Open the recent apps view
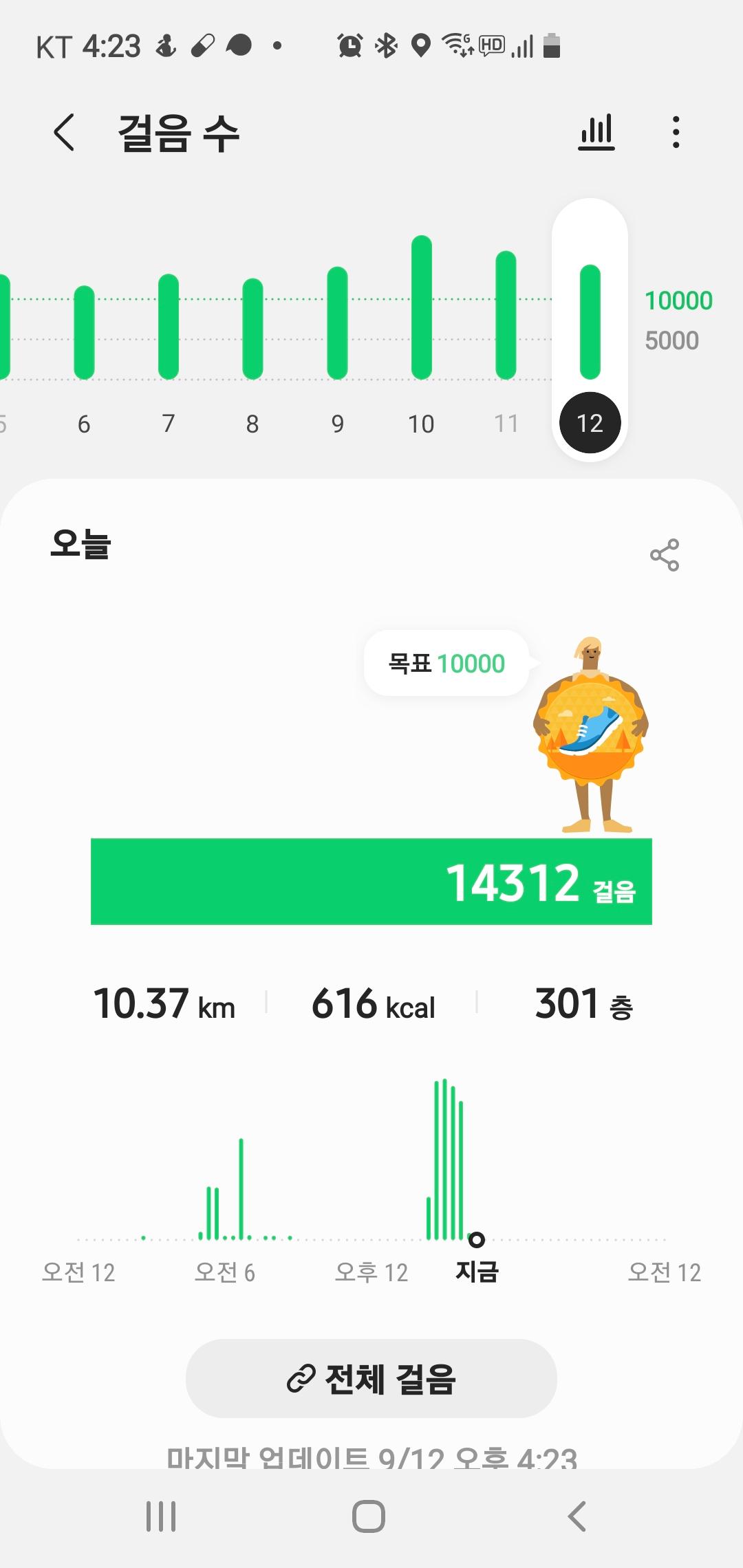 coord(161,1516)
